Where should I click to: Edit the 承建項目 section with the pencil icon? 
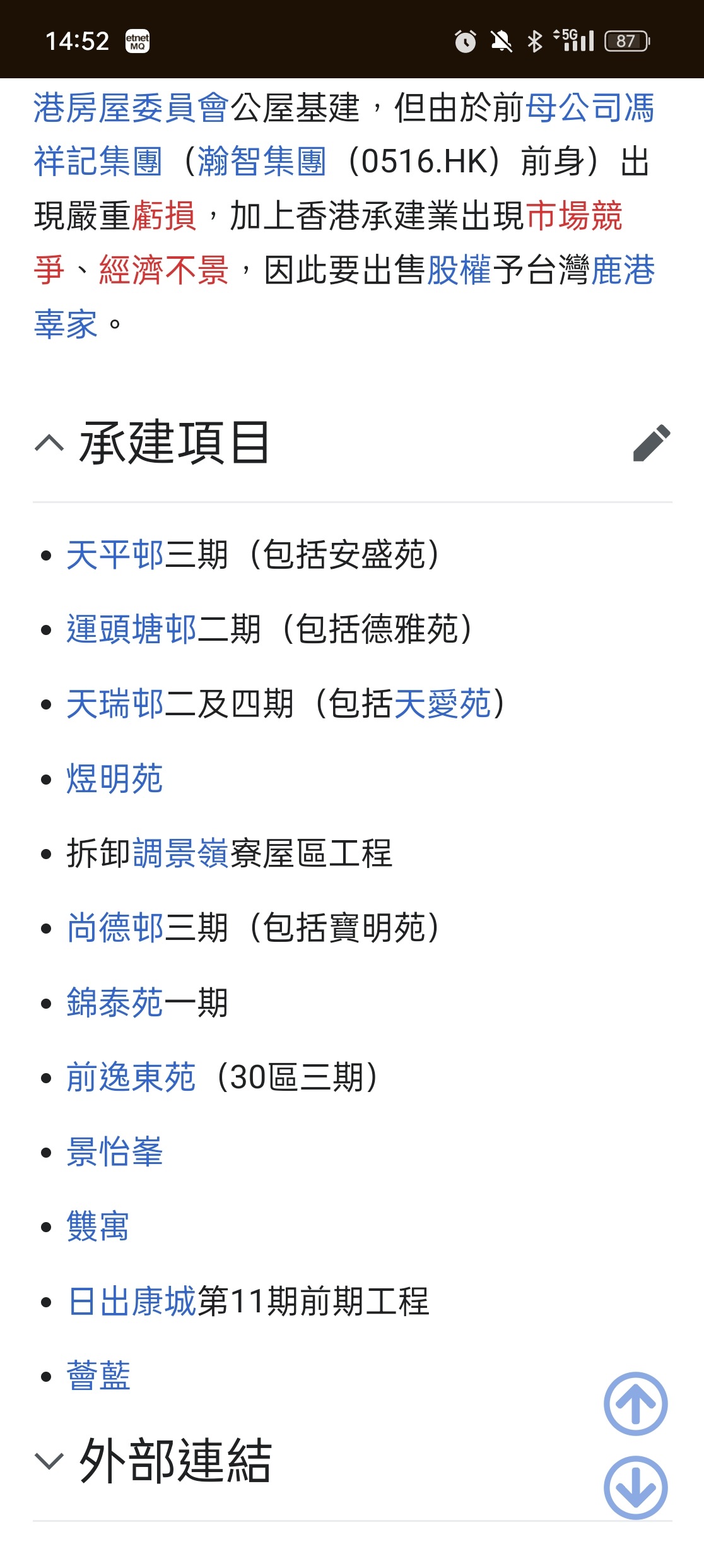pyautogui.click(x=652, y=443)
